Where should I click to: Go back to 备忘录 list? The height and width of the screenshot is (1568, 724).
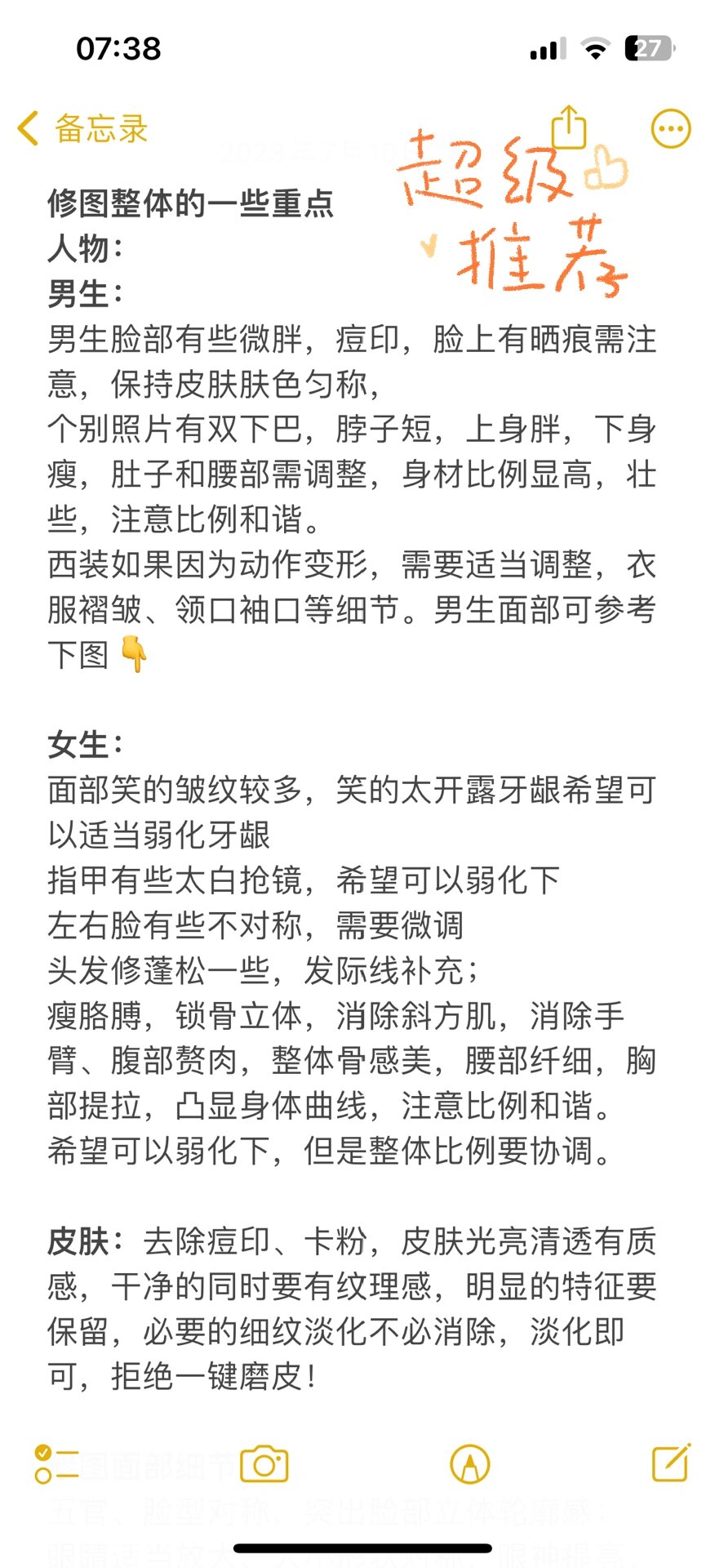click(82, 129)
